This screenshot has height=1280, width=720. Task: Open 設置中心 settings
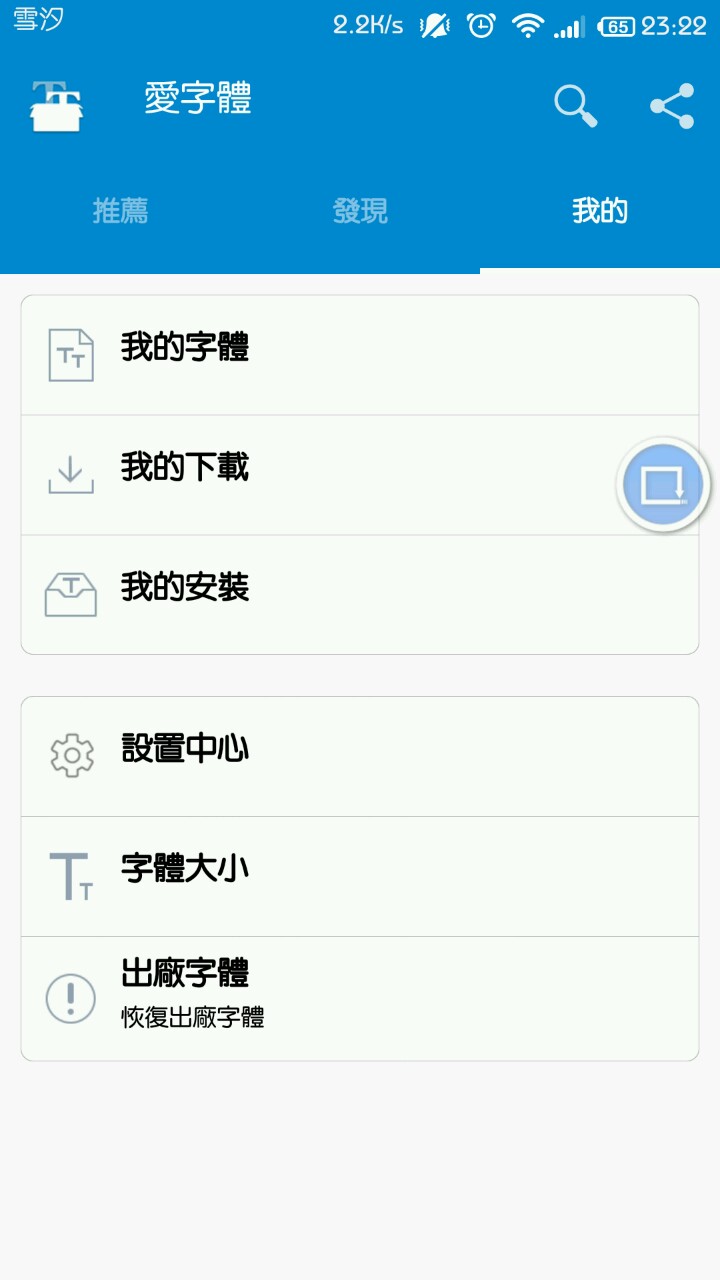(x=360, y=756)
